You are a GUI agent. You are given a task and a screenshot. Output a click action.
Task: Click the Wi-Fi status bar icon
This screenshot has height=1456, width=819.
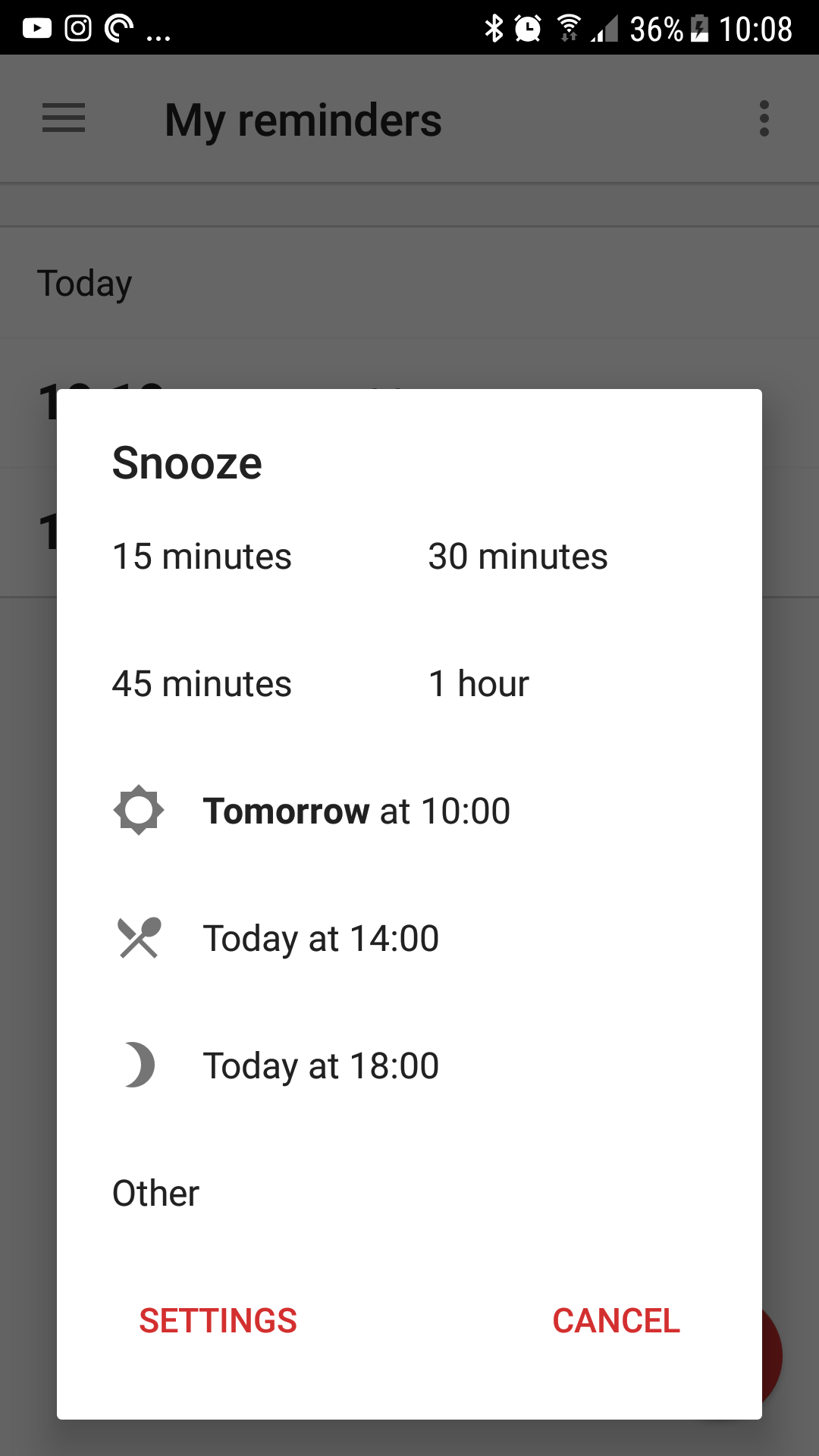tap(567, 29)
